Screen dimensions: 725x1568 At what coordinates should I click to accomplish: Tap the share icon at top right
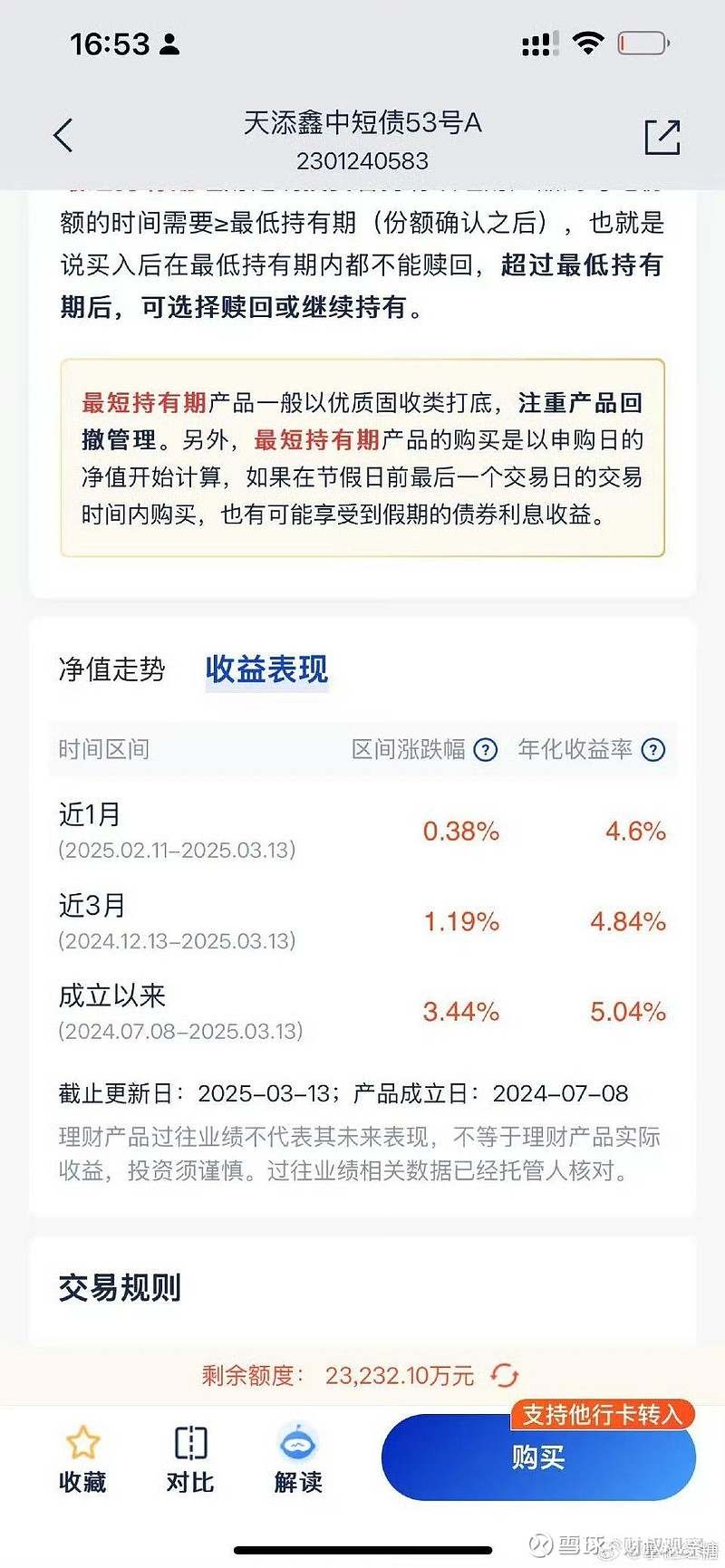[662, 134]
